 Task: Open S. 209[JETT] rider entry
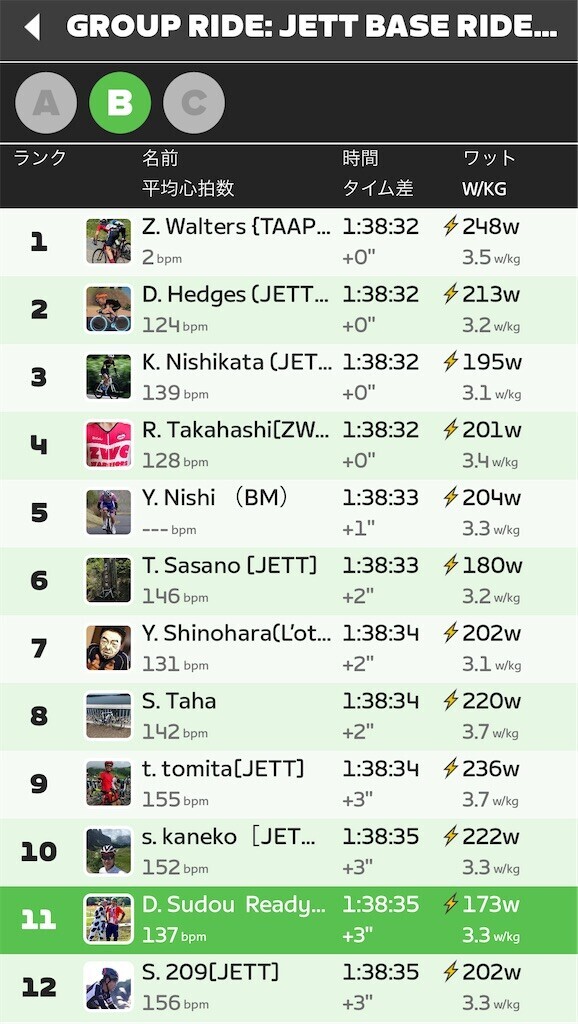[289, 989]
